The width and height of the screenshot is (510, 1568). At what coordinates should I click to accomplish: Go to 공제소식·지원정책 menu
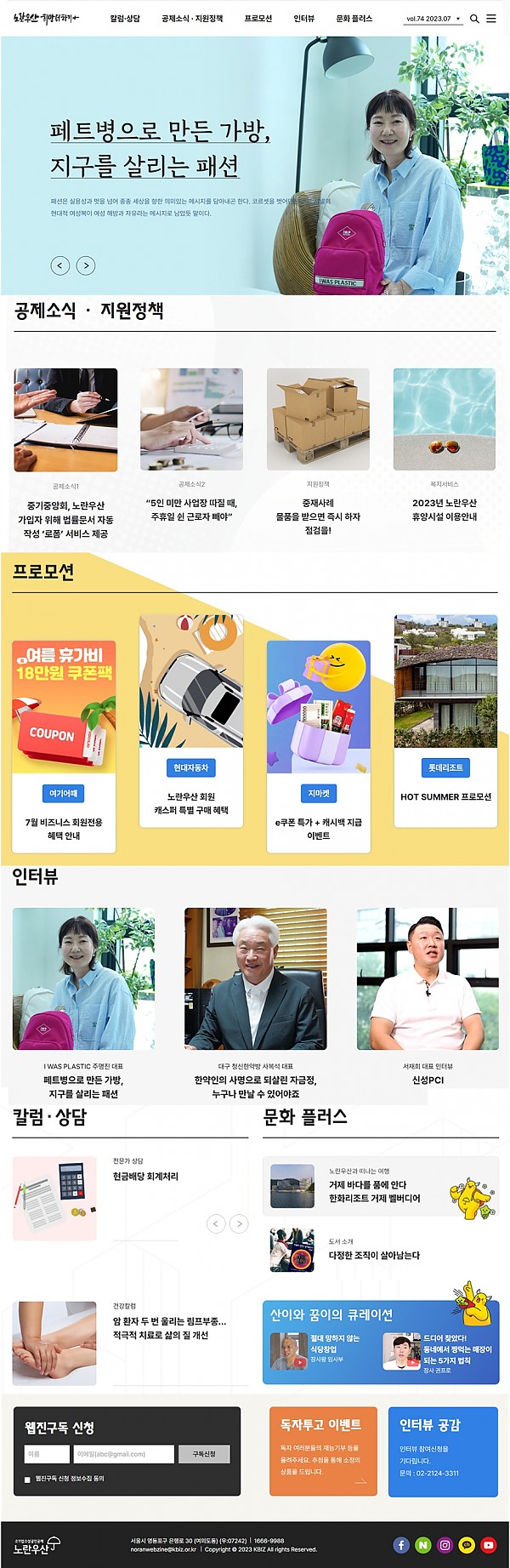pos(192,19)
